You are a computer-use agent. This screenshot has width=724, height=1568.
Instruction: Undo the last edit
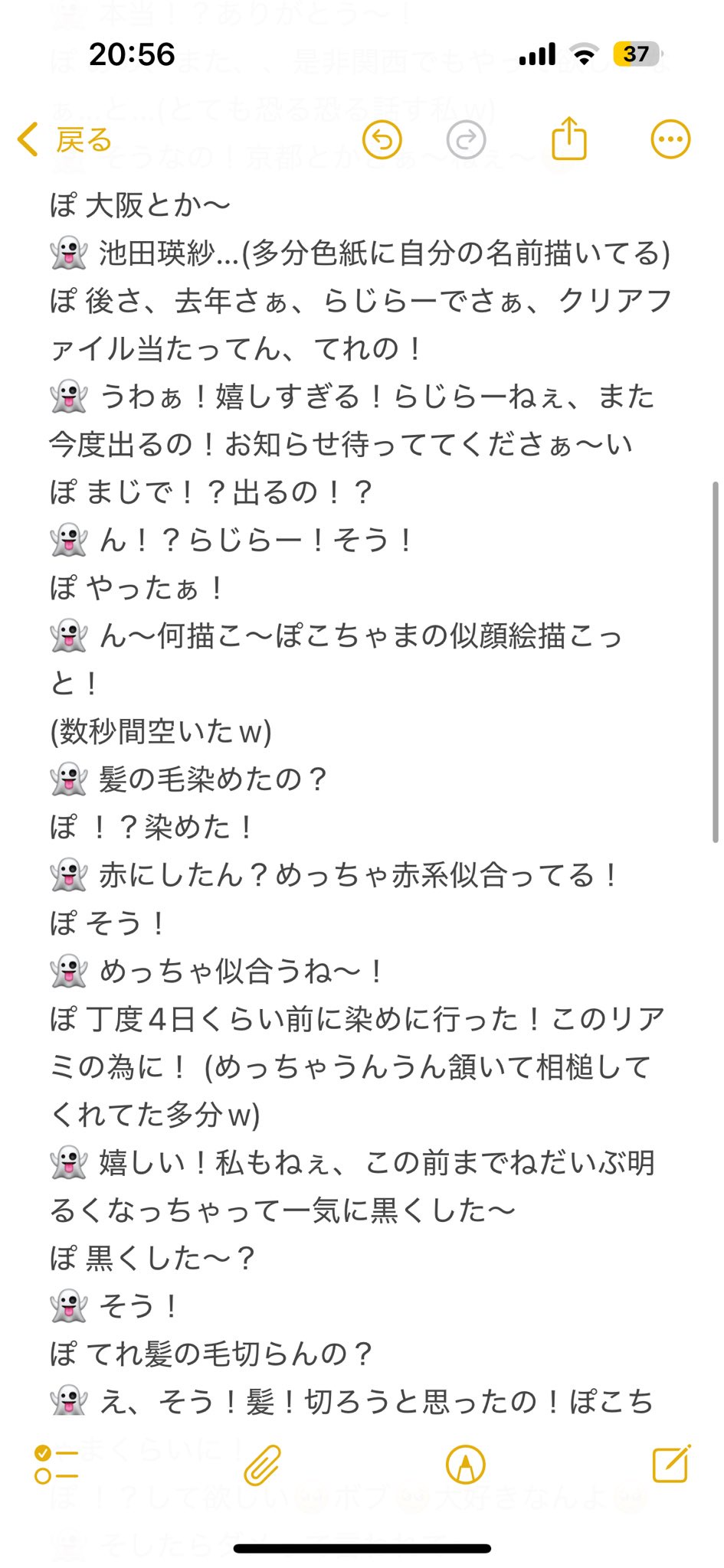(x=382, y=140)
